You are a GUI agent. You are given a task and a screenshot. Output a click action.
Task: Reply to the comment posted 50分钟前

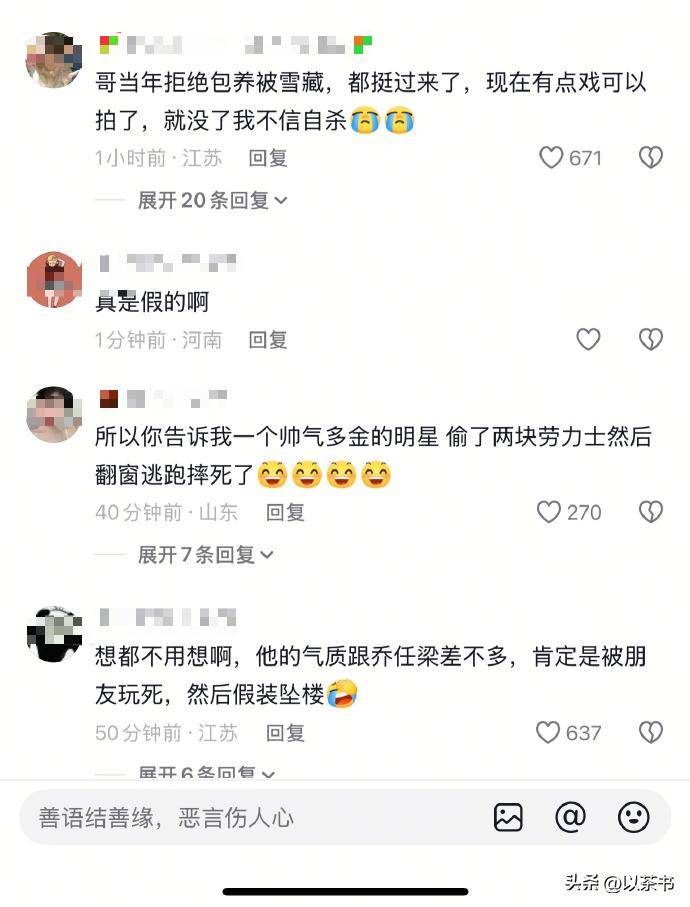click(285, 732)
